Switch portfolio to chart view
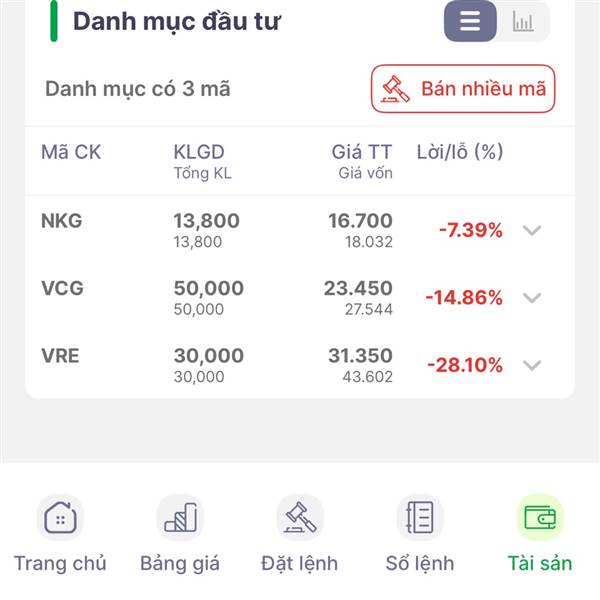The image size is (600, 600). (523, 22)
